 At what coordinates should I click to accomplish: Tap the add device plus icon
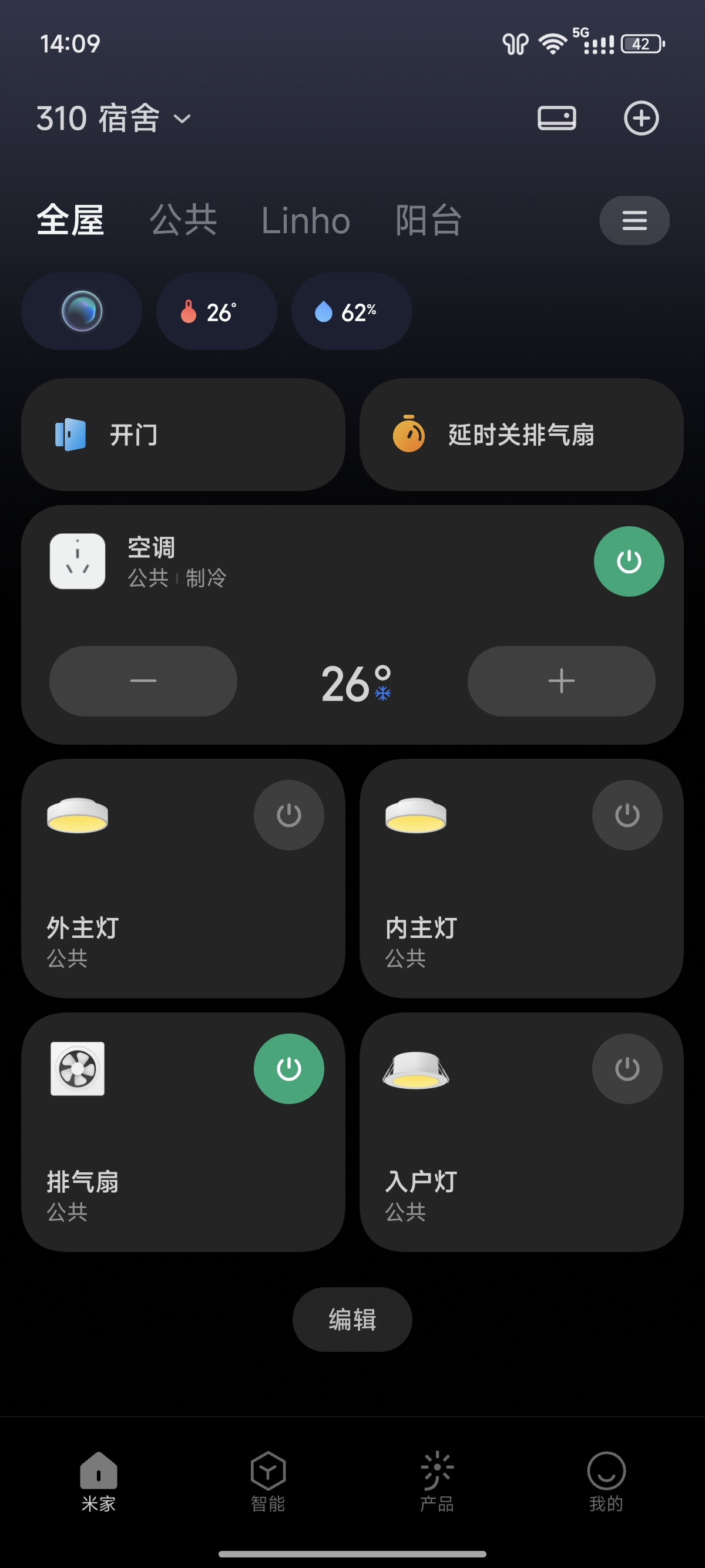(641, 118)
